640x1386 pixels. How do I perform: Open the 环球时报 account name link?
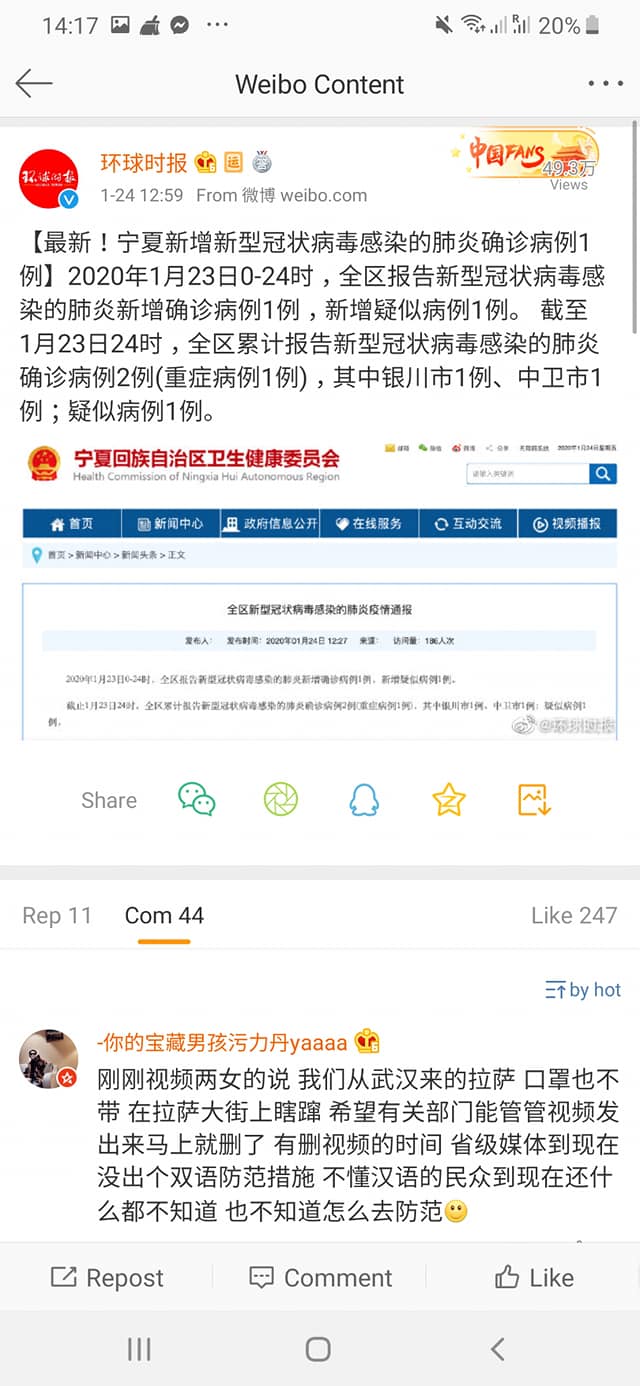point(143,162)
